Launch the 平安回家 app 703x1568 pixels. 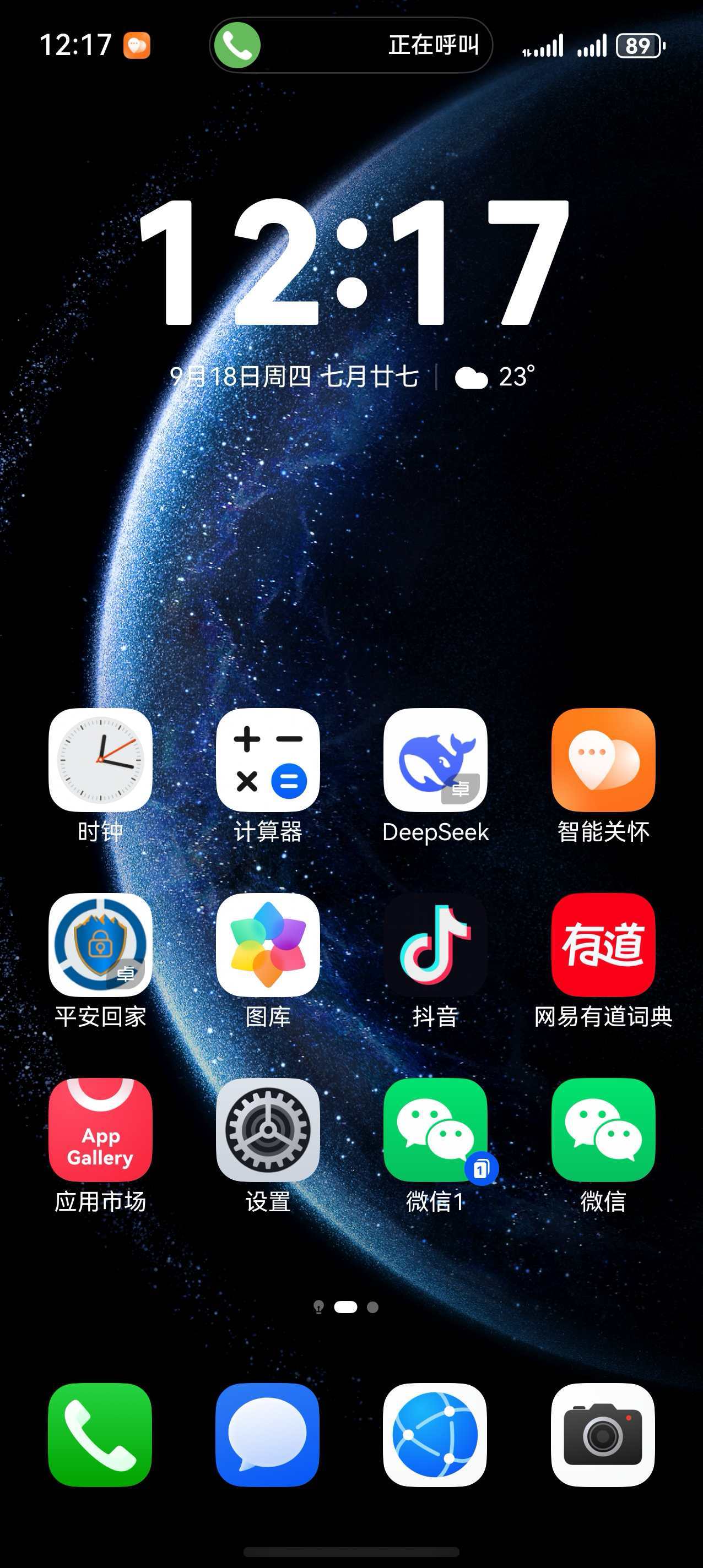pos(100,944)
